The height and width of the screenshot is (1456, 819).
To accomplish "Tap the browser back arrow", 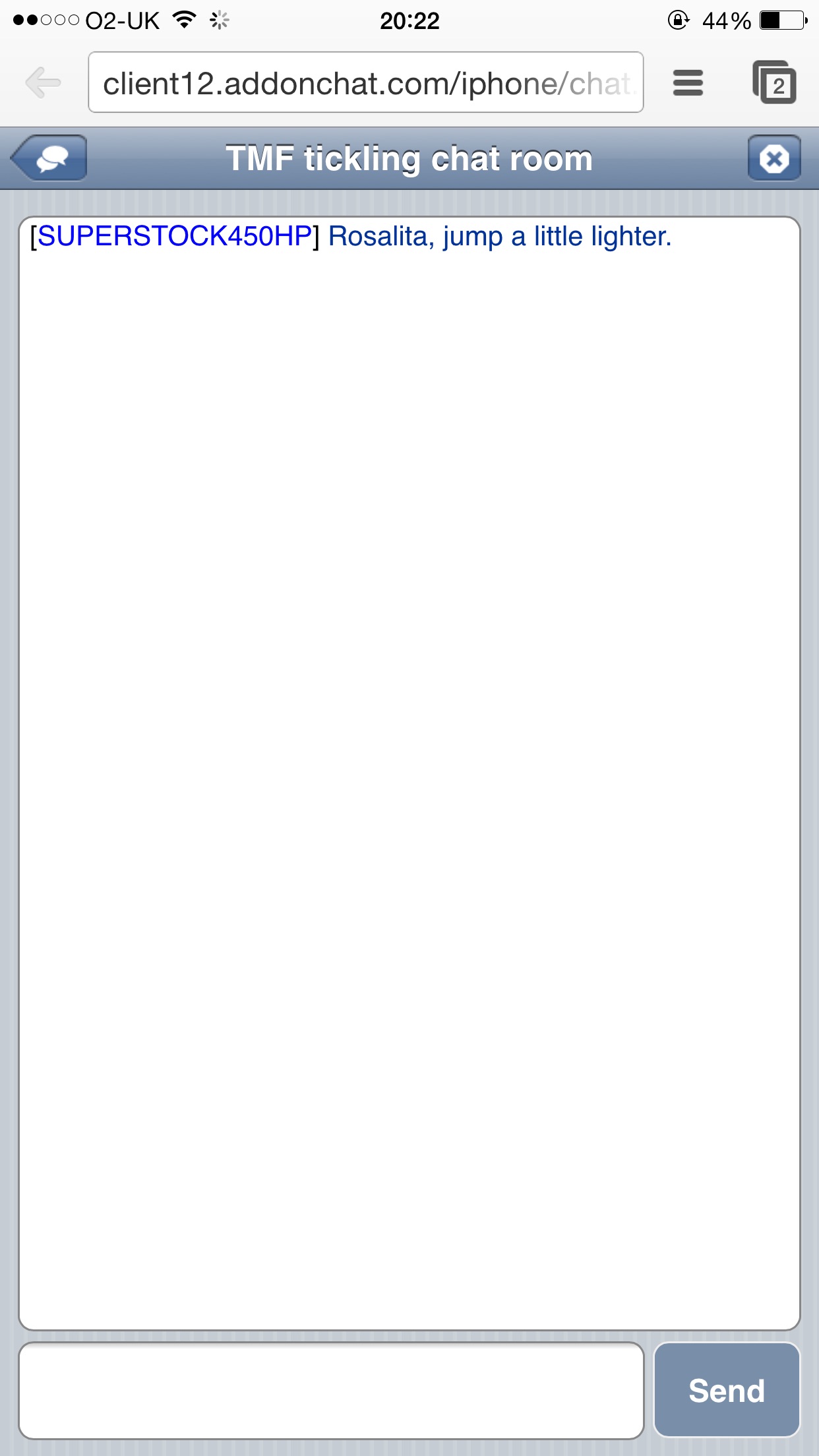I will (44, 83).
